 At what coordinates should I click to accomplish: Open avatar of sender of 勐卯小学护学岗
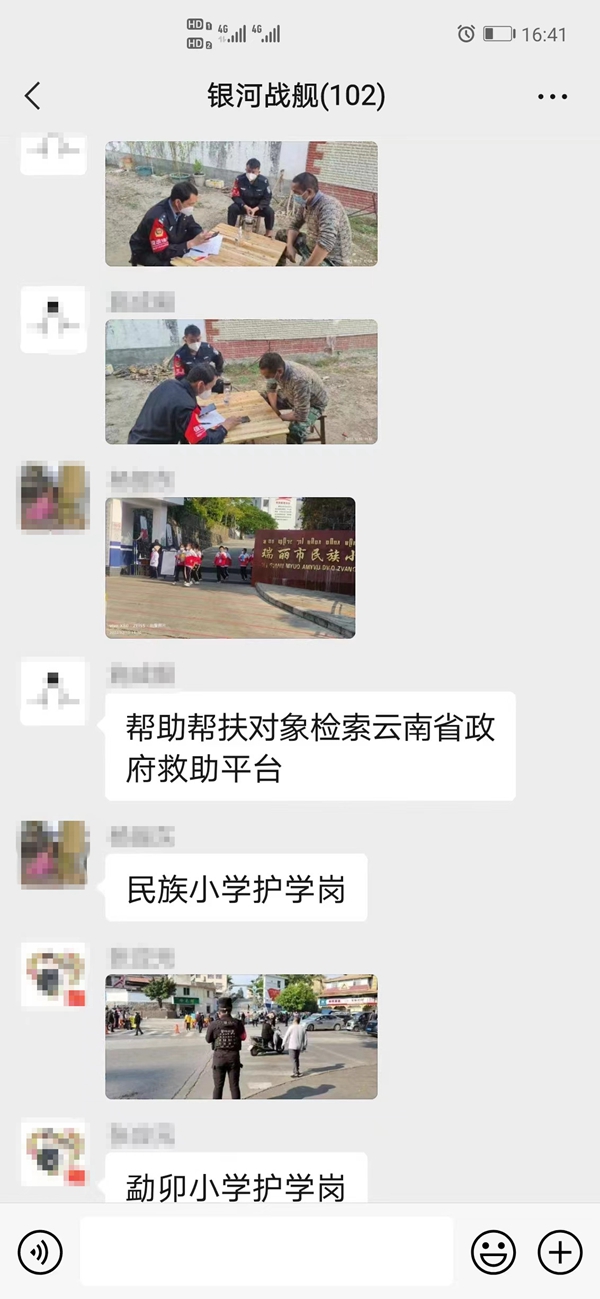(x=54, y=1153)
